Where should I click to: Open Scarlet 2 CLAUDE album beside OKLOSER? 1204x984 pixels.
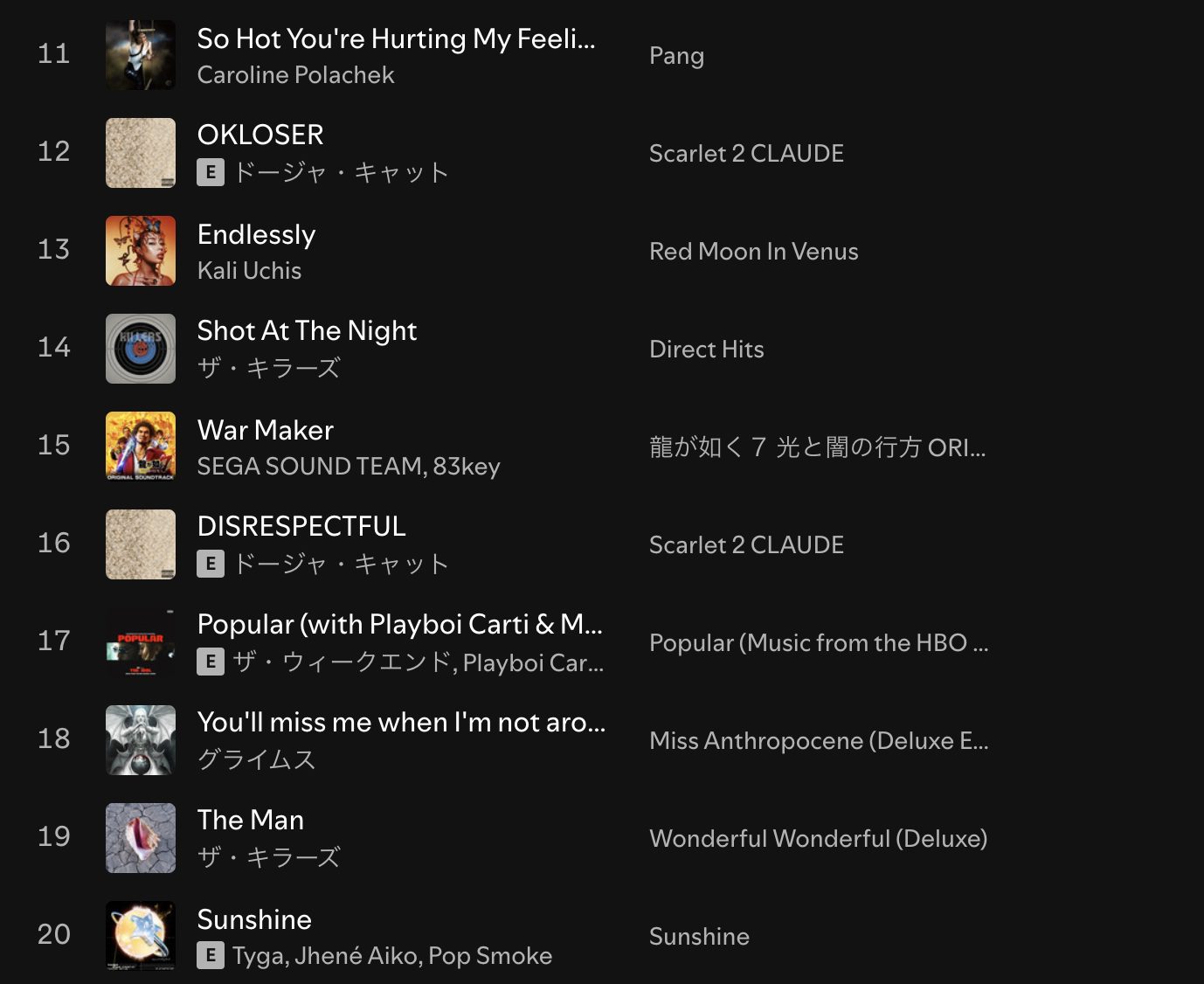tap(746, 154)
